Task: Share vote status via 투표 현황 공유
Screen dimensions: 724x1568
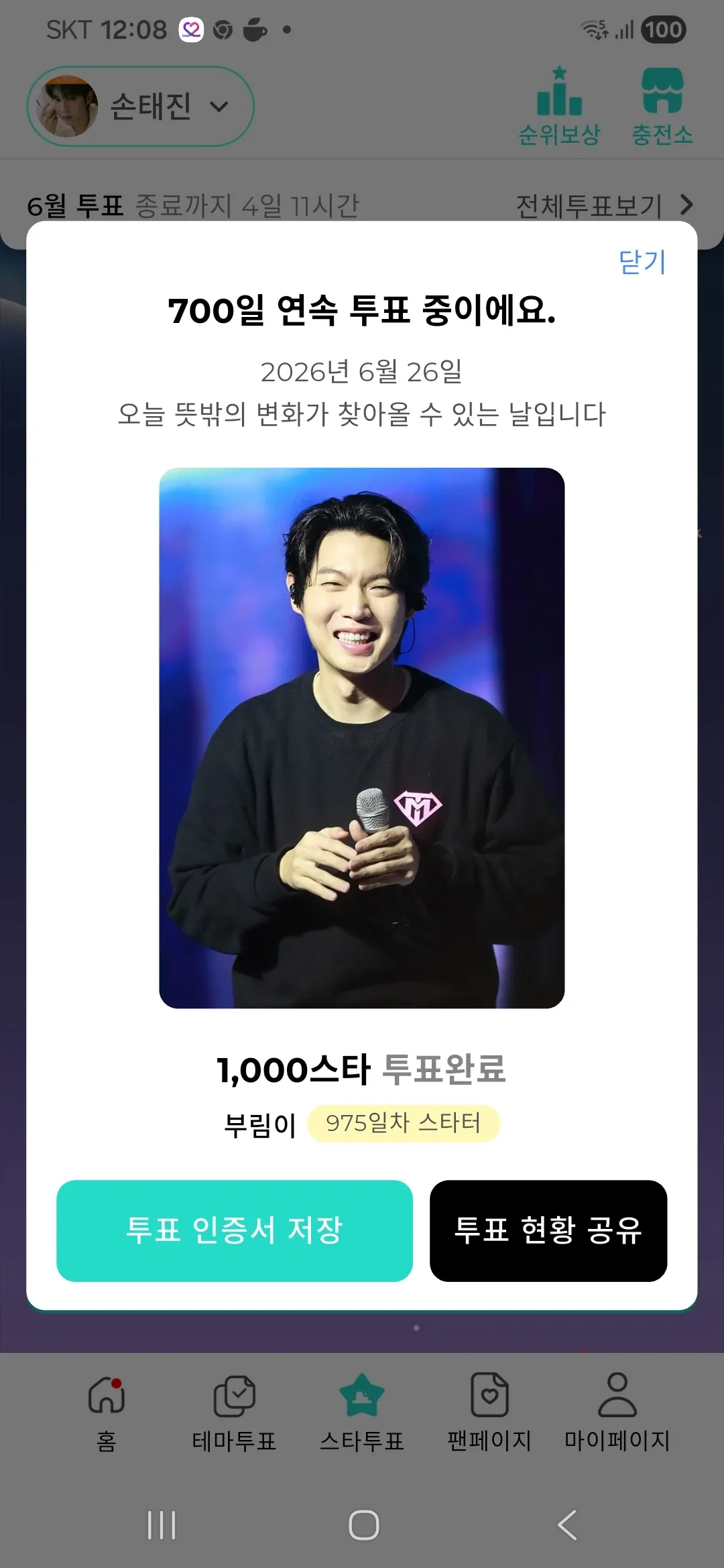Action: click(x=548, y=1230)
